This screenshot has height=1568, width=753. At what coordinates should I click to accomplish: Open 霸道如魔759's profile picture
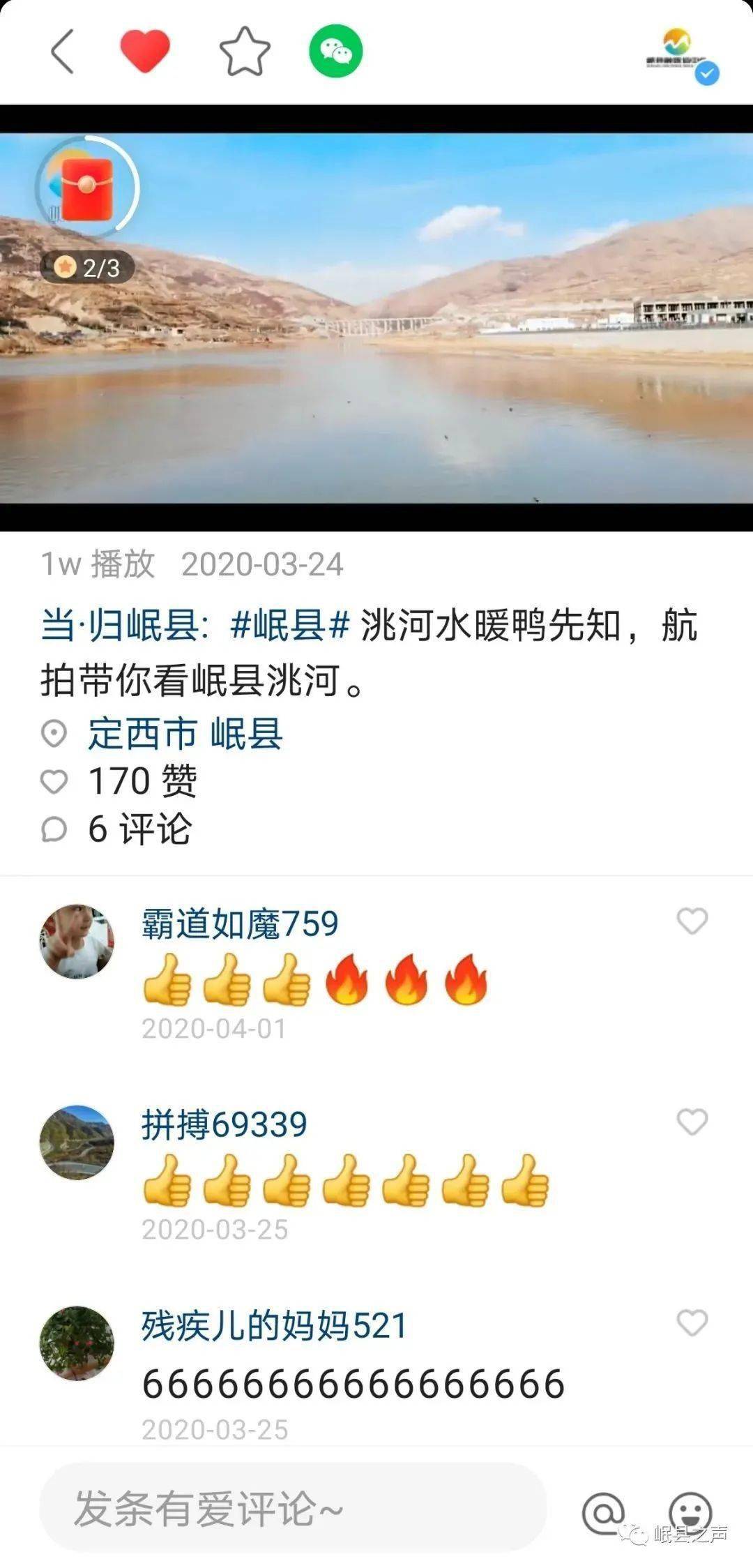point(77,941)
